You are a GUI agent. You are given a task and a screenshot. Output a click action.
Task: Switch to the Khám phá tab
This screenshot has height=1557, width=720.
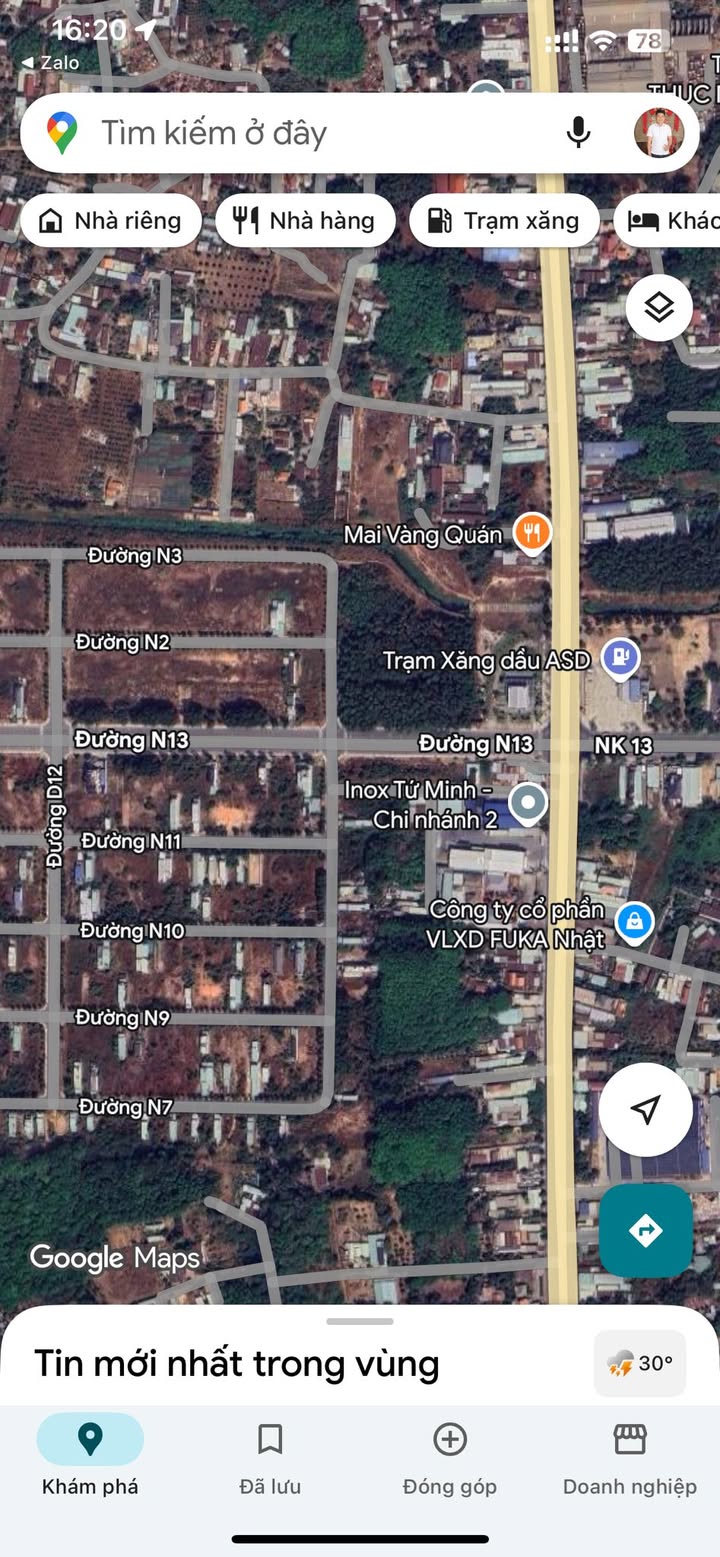tap(90, 1459)
